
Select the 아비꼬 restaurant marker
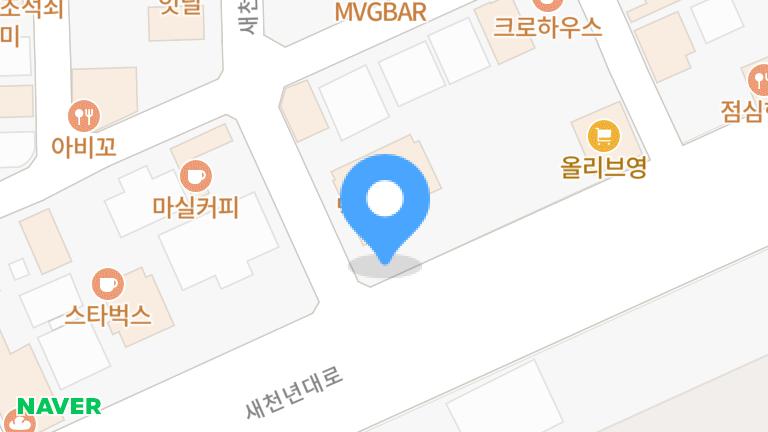(x=84, y=116)
